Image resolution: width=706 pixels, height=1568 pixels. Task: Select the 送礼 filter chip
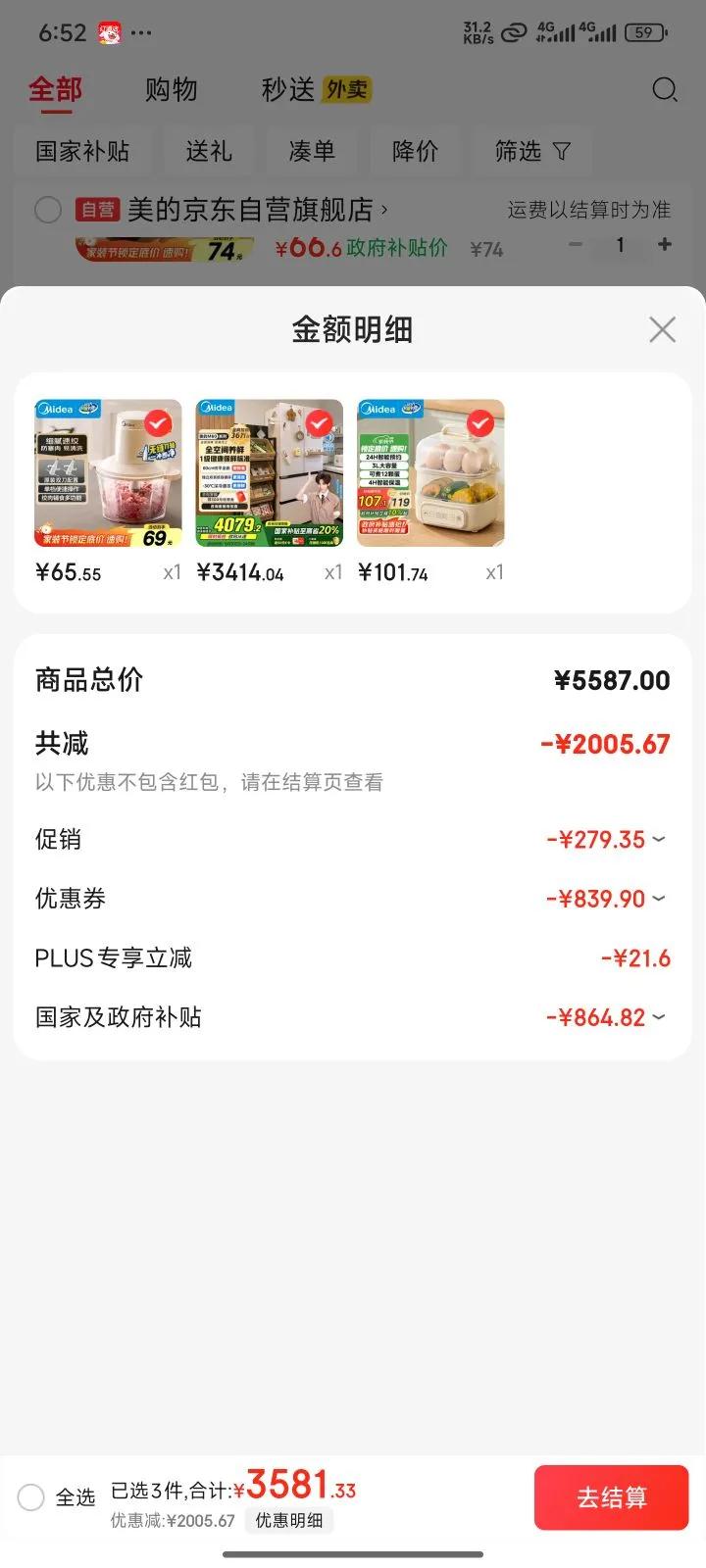coord(208,151)
